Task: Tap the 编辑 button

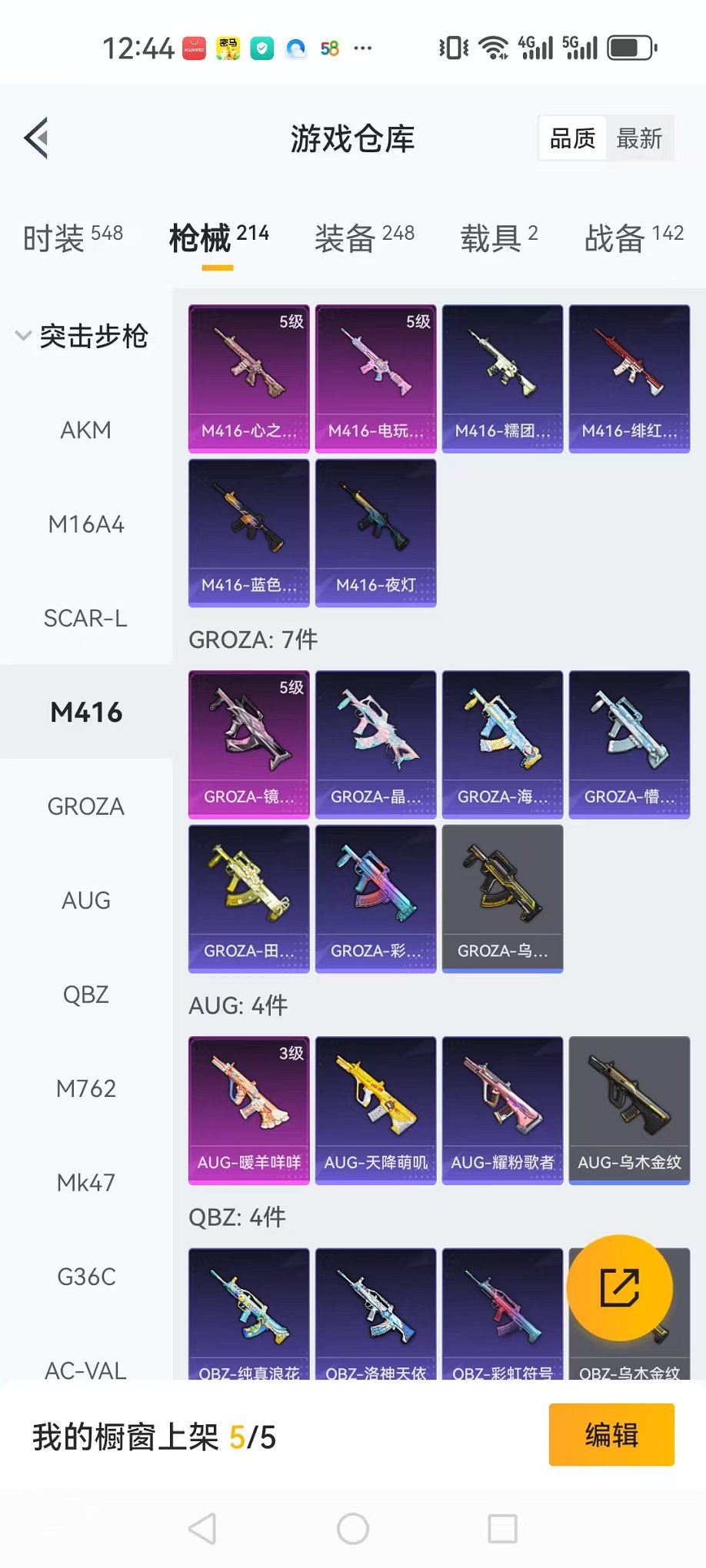Action: point(611,1435)
